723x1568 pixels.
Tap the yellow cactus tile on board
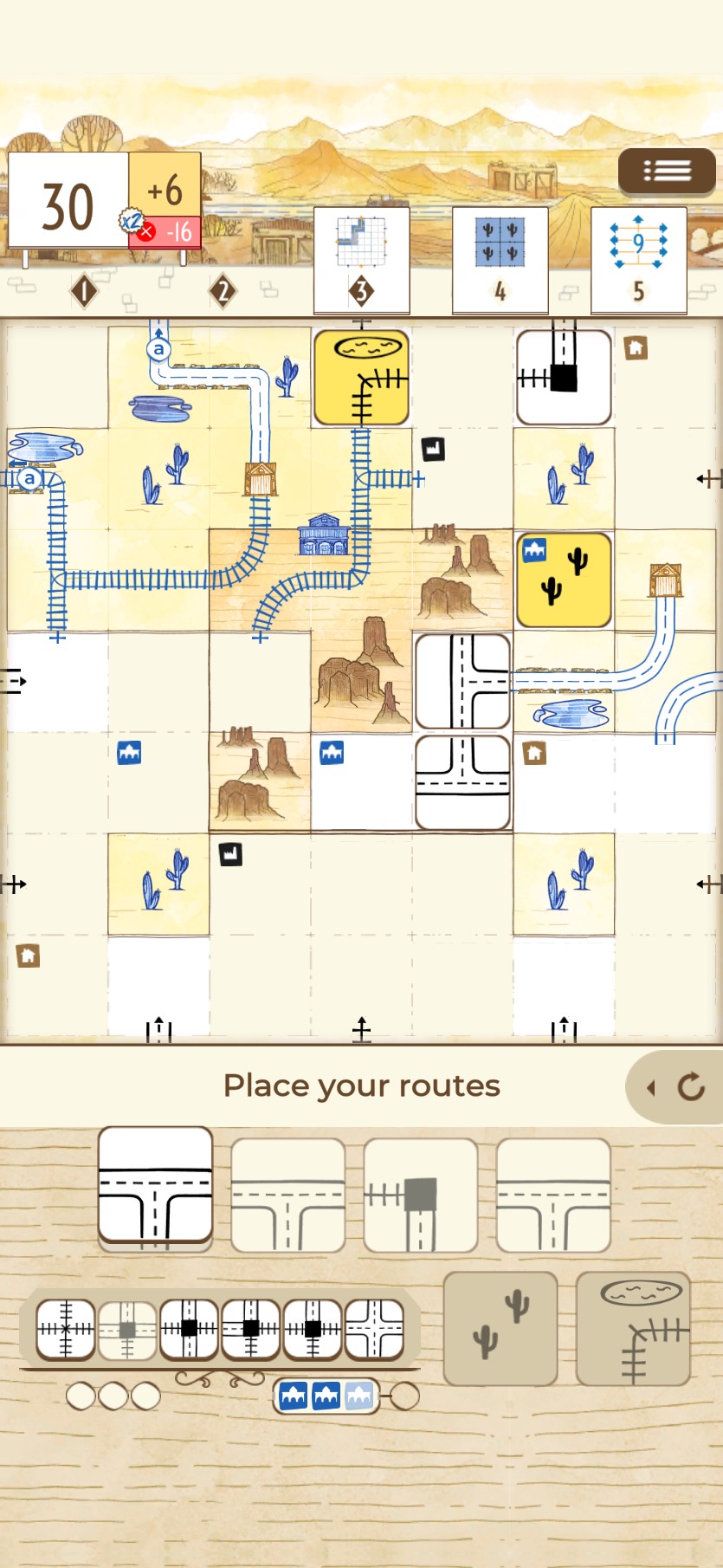click(x=564, y=580)
